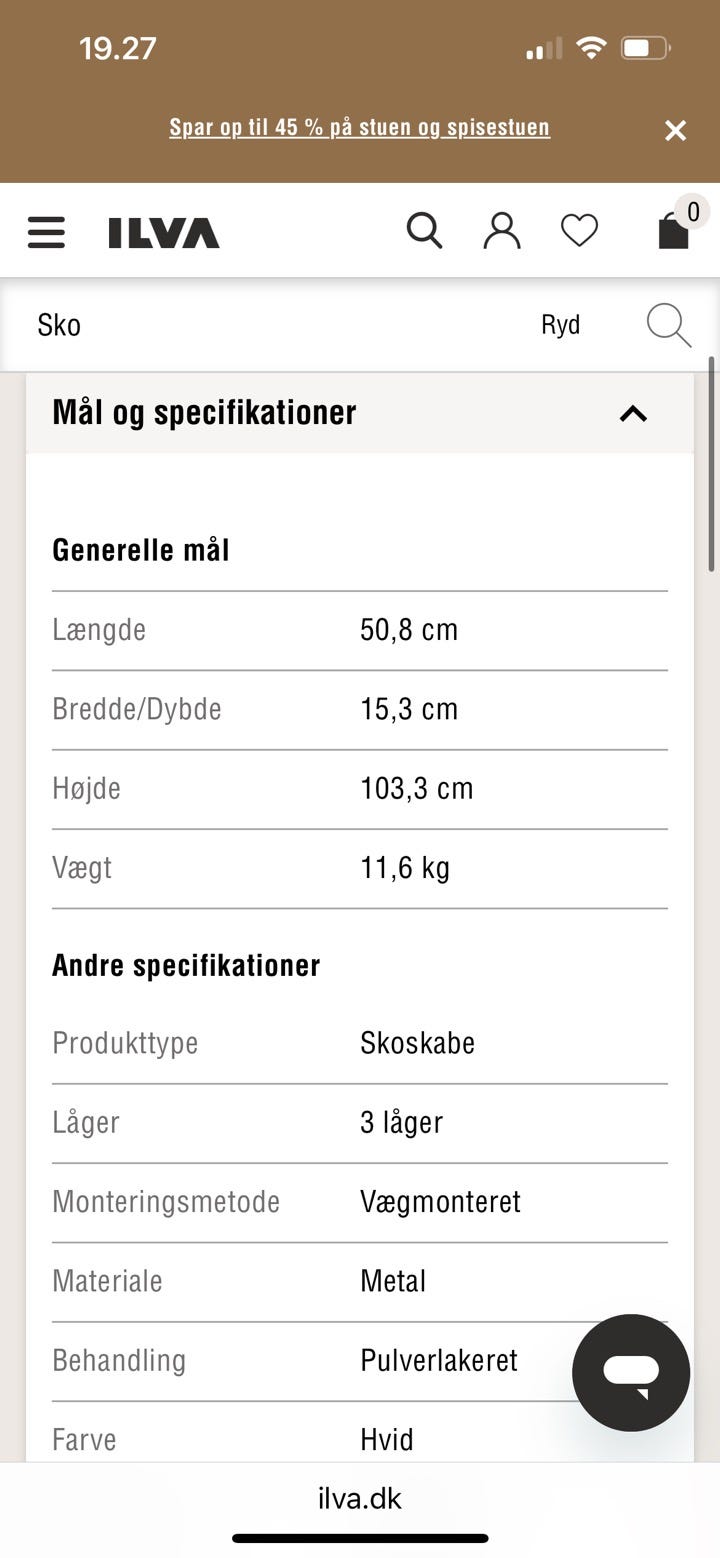720x1558 pixels.
Task: Open the shopping basket showing 0 items
Action: point(672,231)
